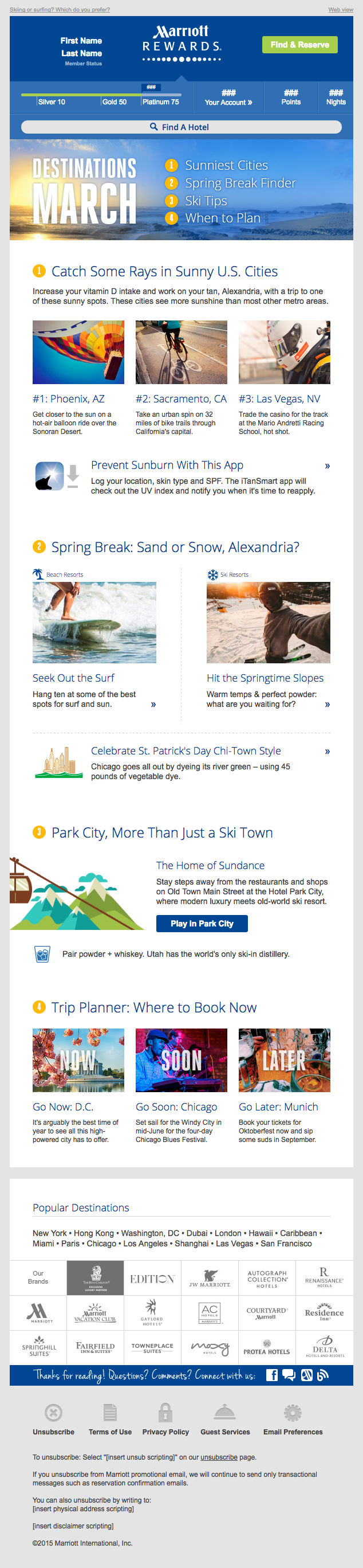Viewport: 363px width, 1568px height.
Task: Open Go Now: D.C. card
Action: tap(62, 1106)
